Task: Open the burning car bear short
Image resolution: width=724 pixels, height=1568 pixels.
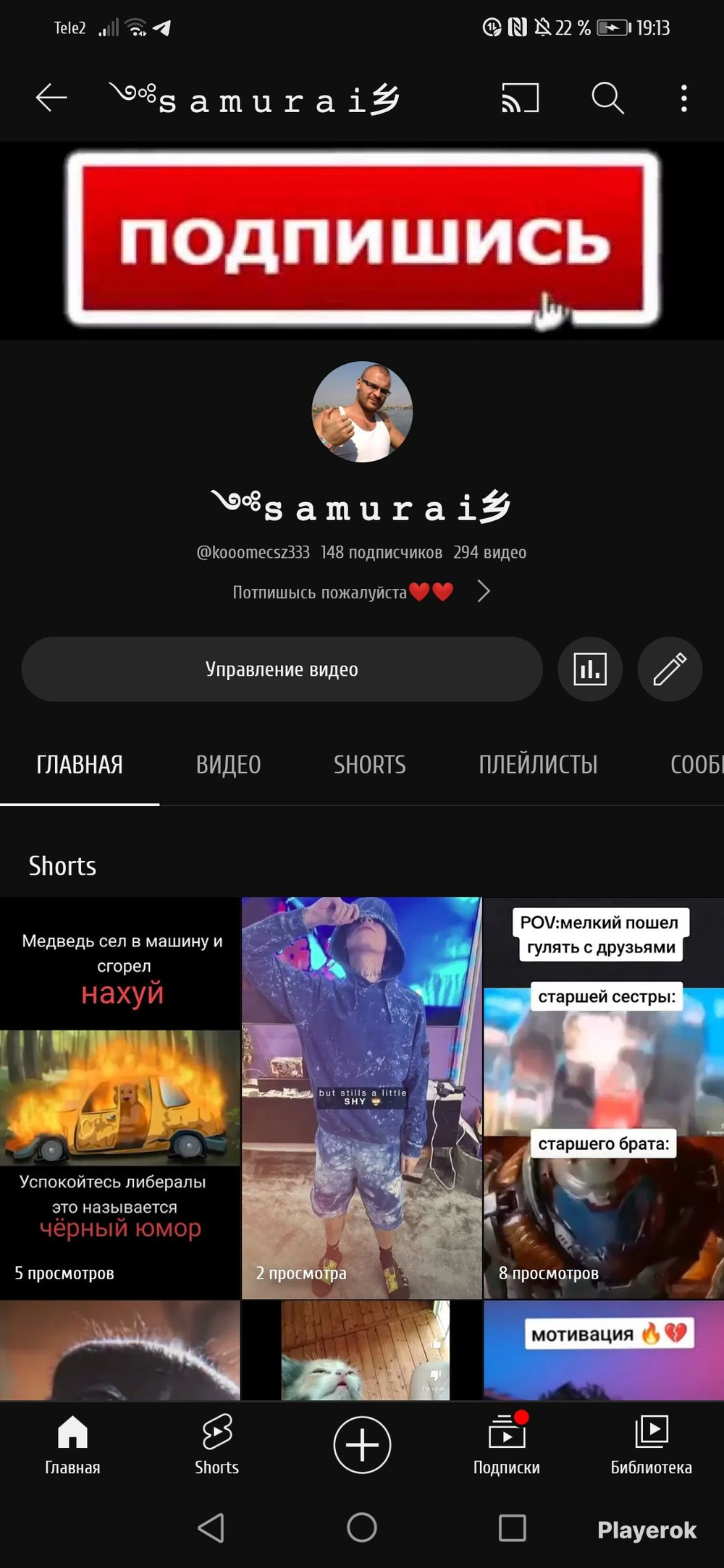Action: pos(119,1098)
